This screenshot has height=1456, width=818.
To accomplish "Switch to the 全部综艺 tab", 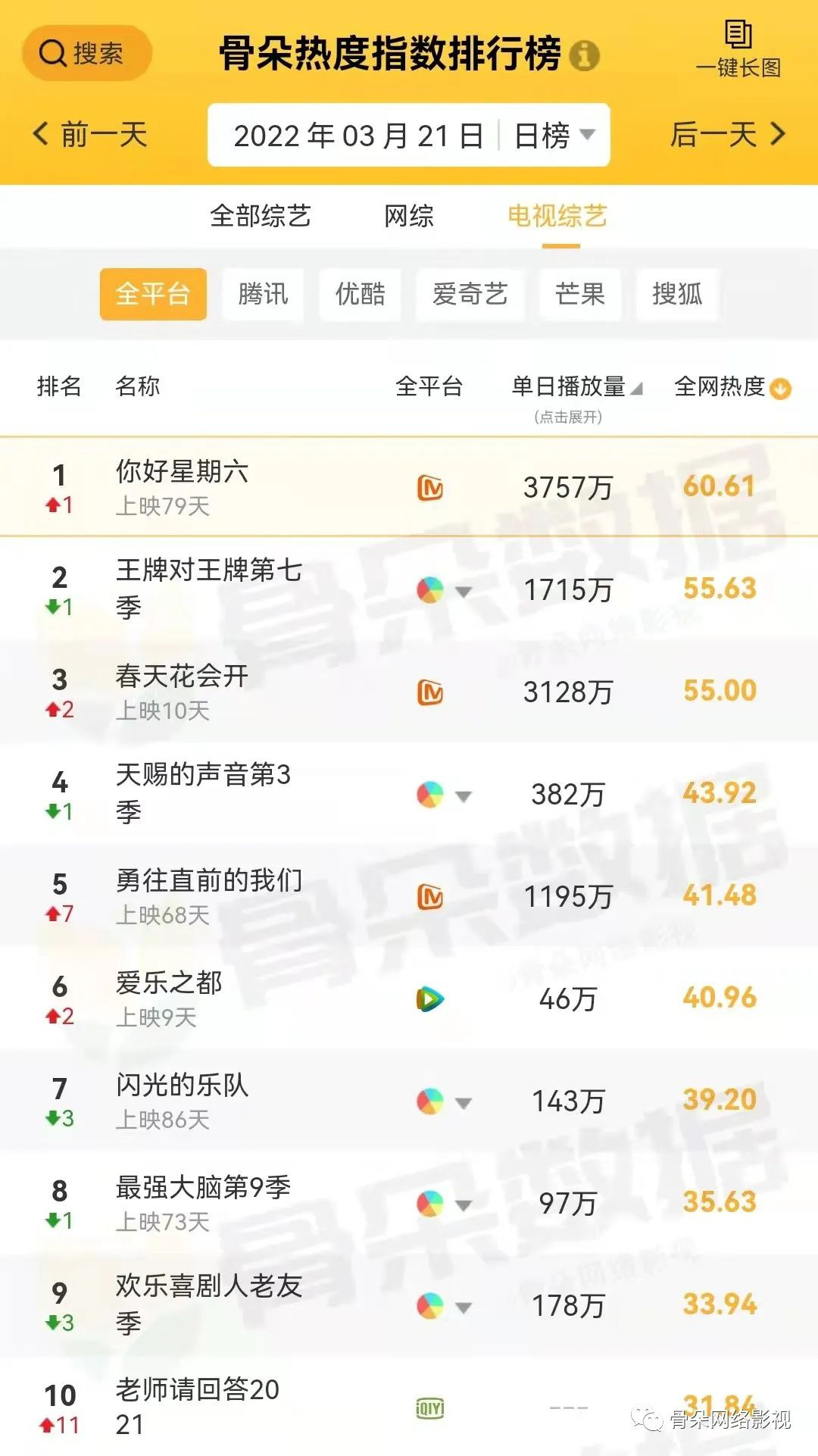I will click(x=260, y=216).
